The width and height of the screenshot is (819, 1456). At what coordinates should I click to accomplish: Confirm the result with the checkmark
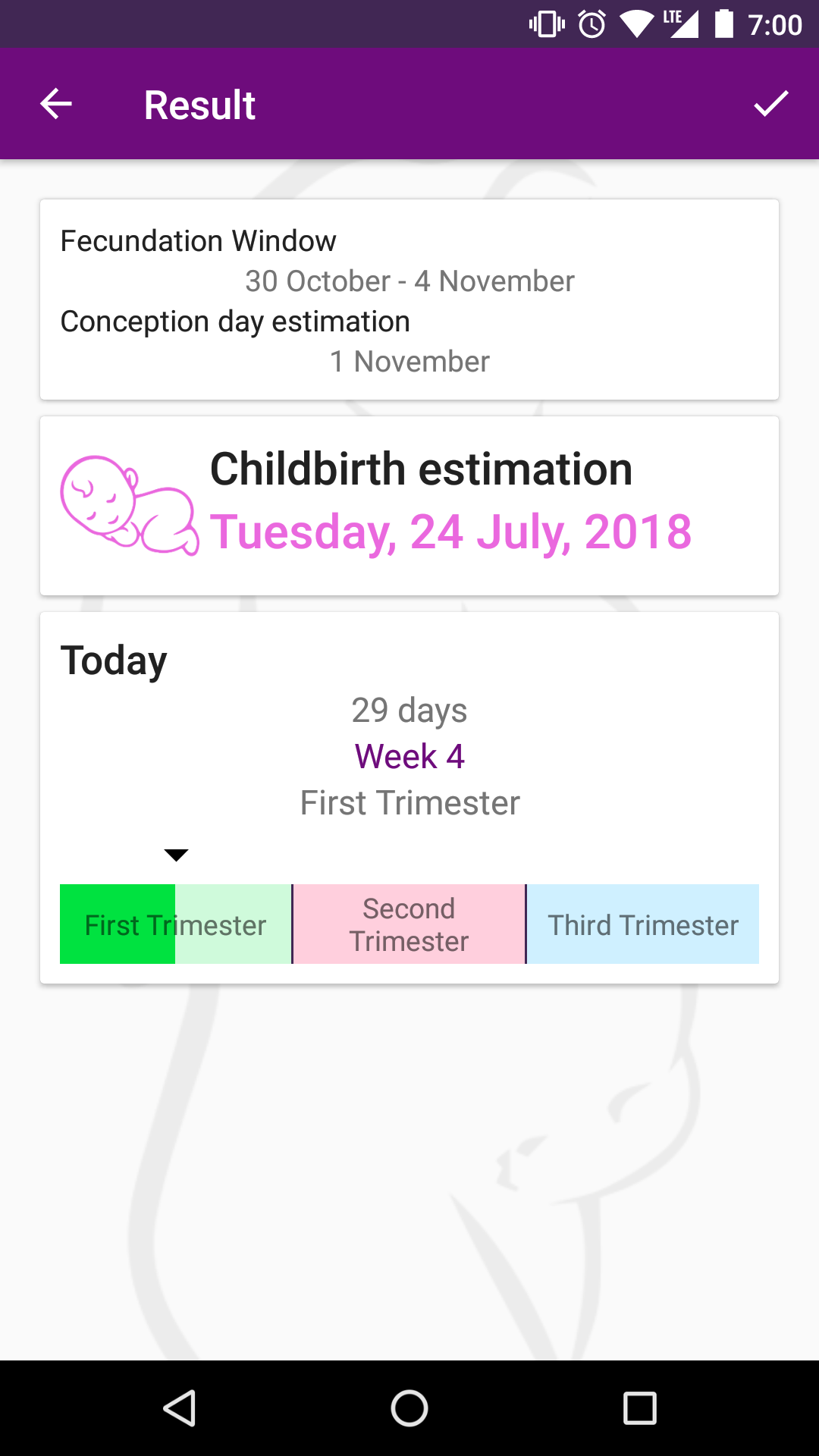771,104
